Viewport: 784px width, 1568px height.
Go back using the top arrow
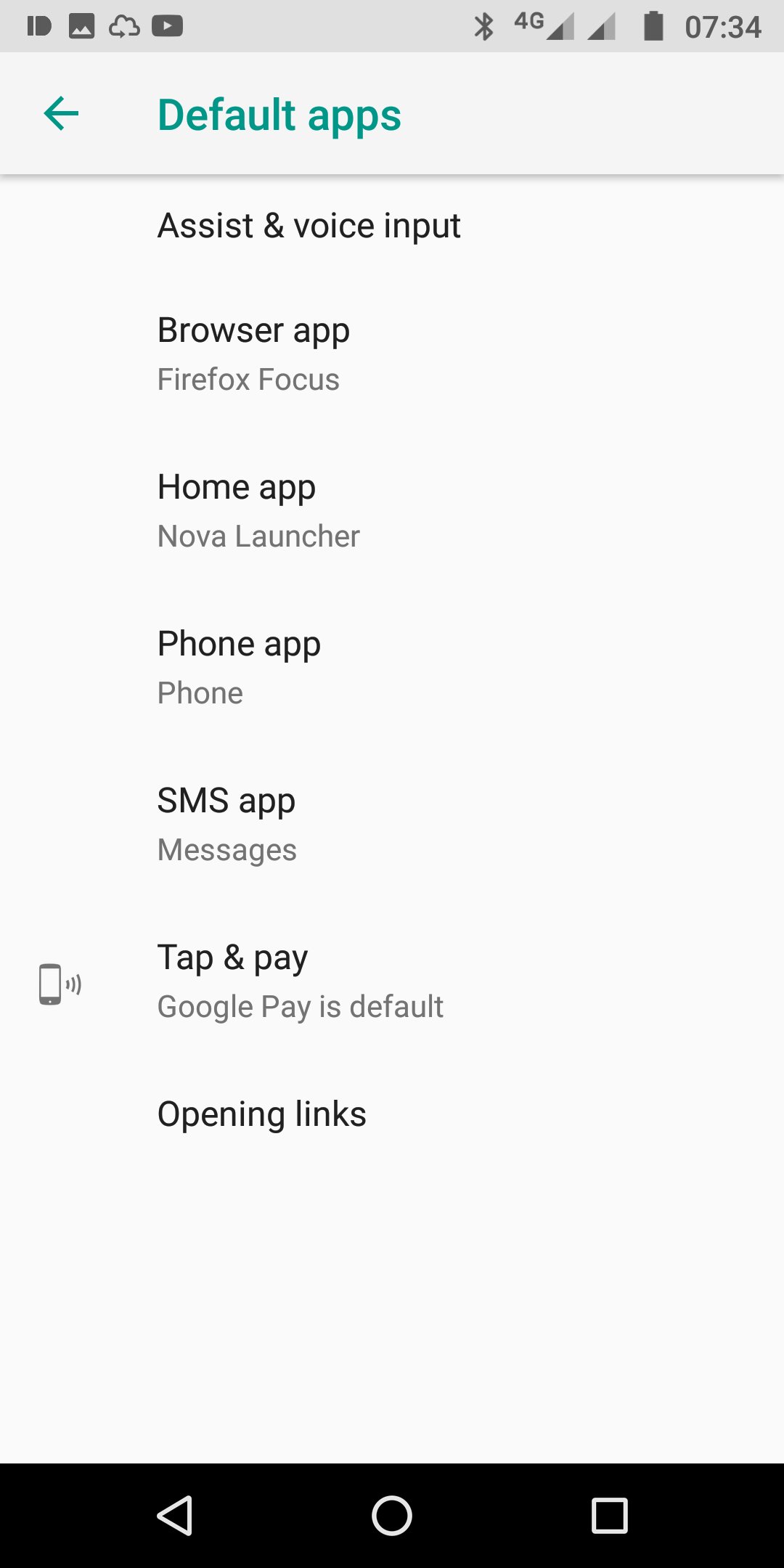click(x=61, y=114)
